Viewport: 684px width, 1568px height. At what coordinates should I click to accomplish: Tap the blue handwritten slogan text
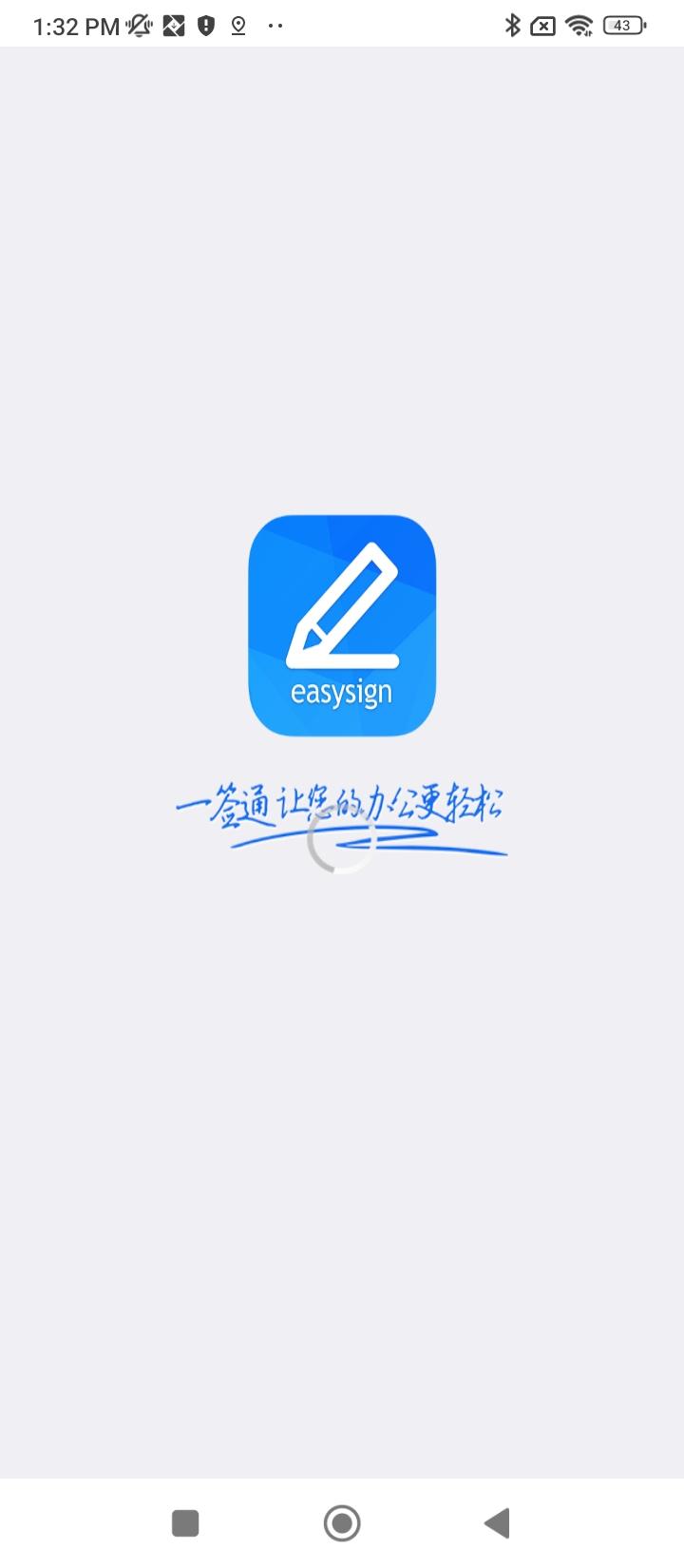[342, 803]
